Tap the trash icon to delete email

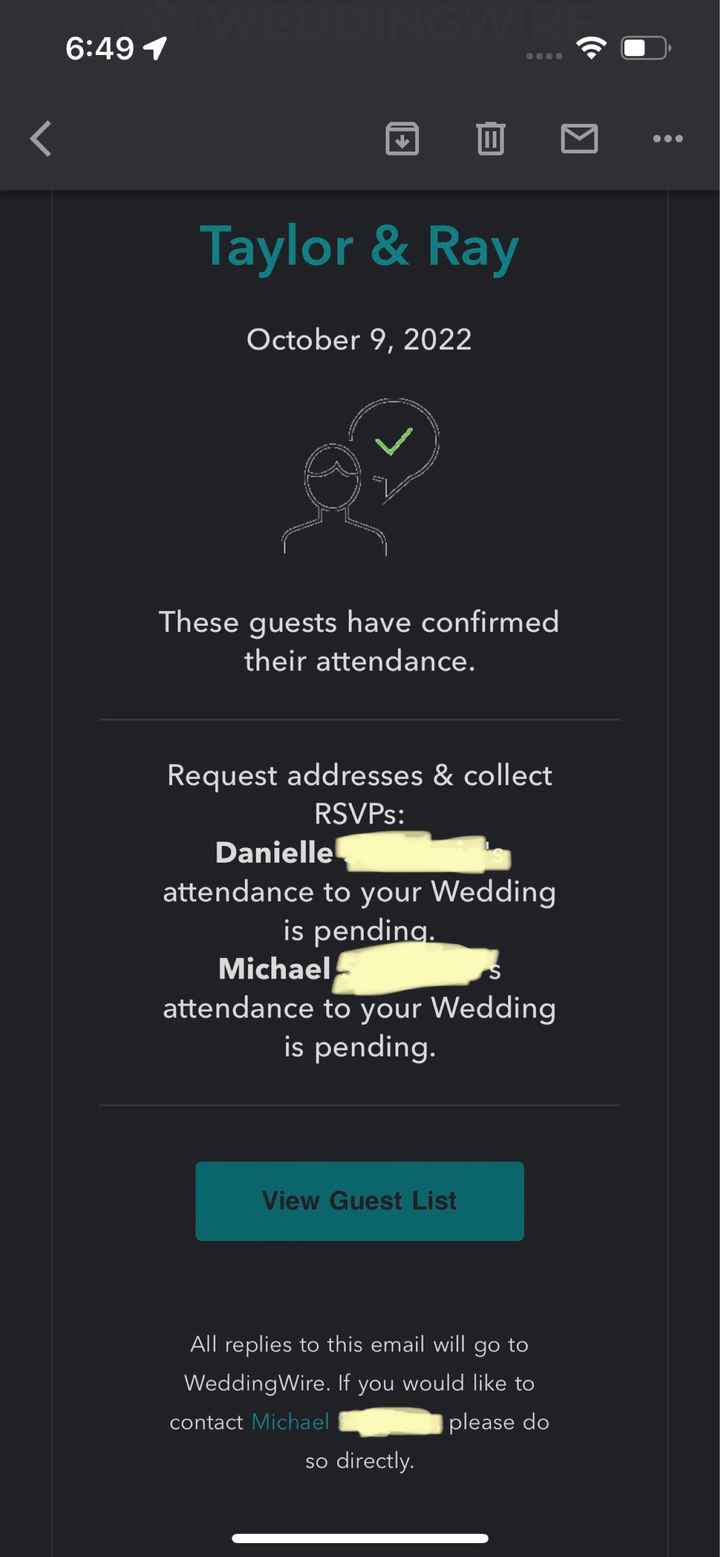point(490,139)
